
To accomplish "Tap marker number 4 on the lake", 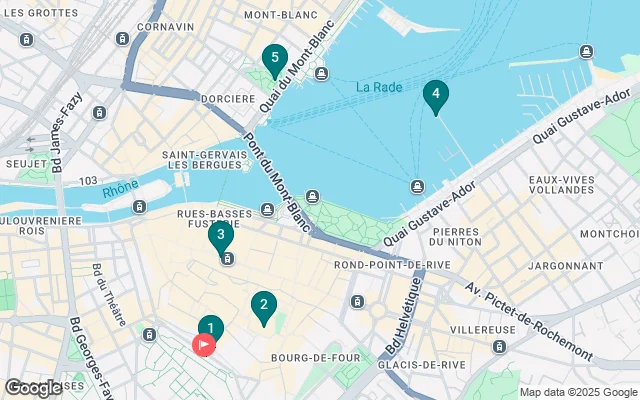I will tap(435, 95).
